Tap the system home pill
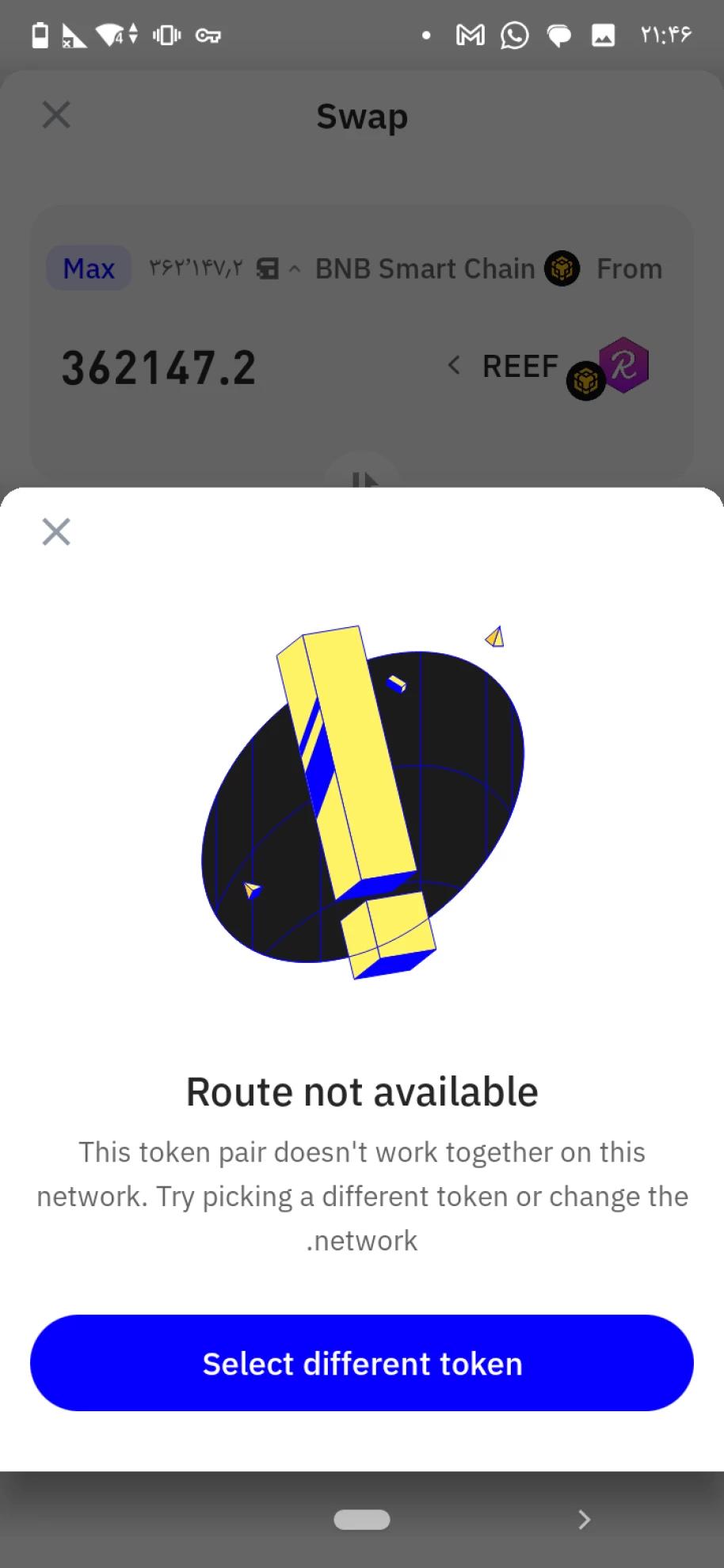This screenshot has width=724, height=1568. click(x=362, y=1519)
